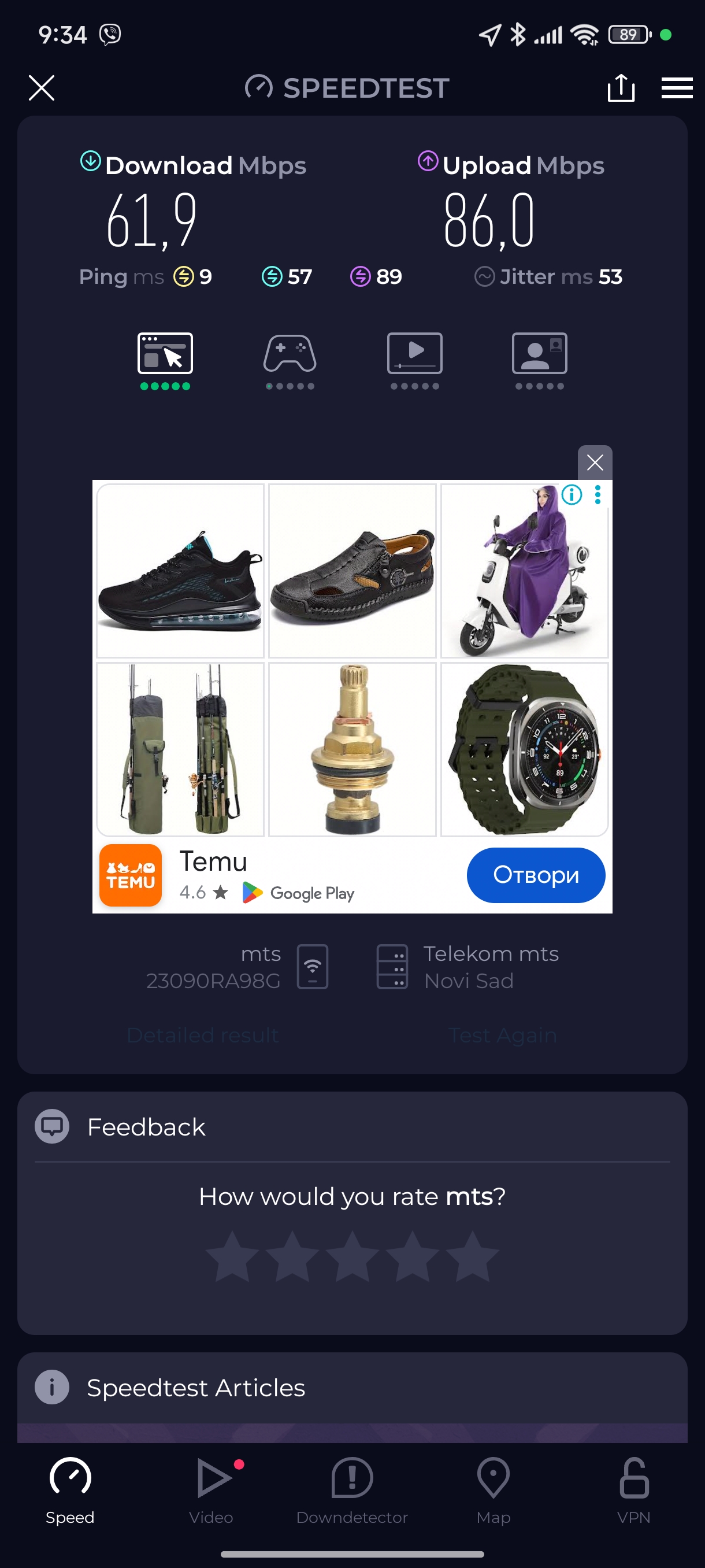Select the web browsing experience icon
Screen dimensions: 705x1568
tap(165, 354)
